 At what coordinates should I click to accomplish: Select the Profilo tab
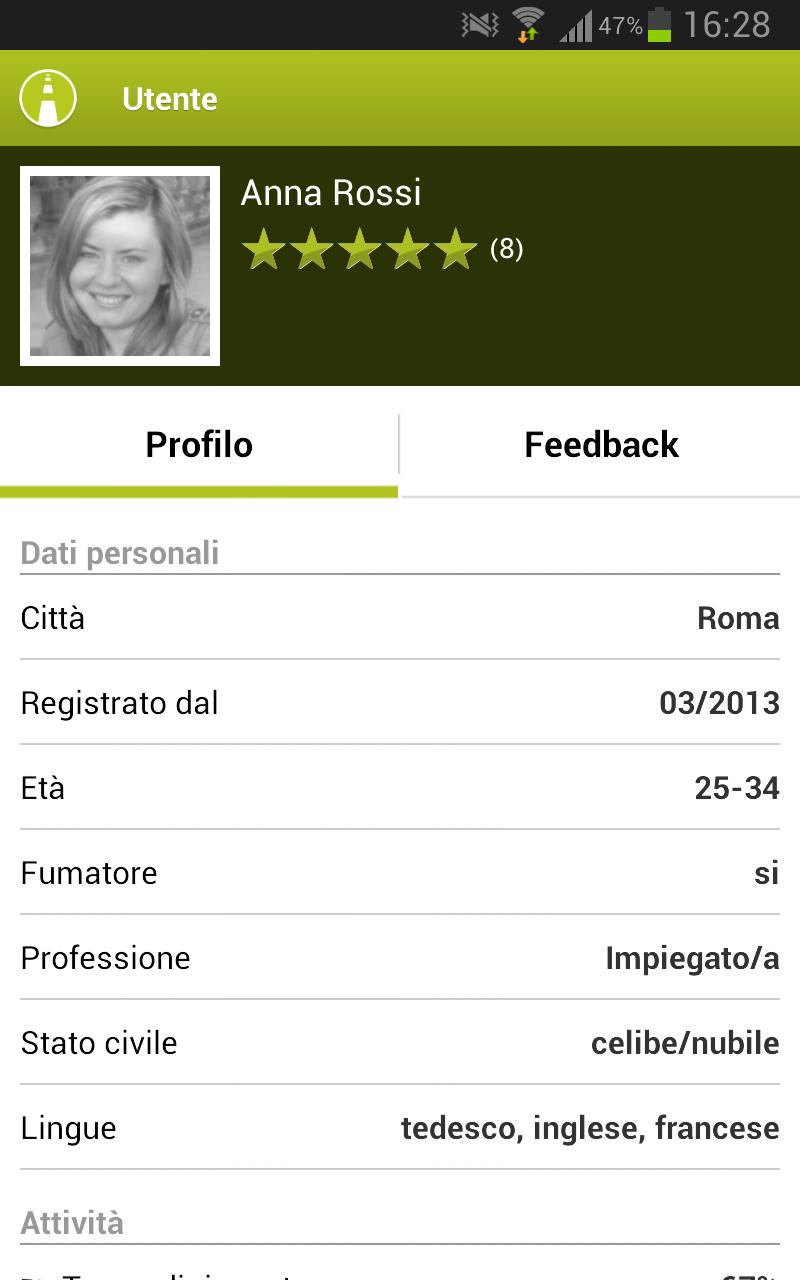point(199,445)
